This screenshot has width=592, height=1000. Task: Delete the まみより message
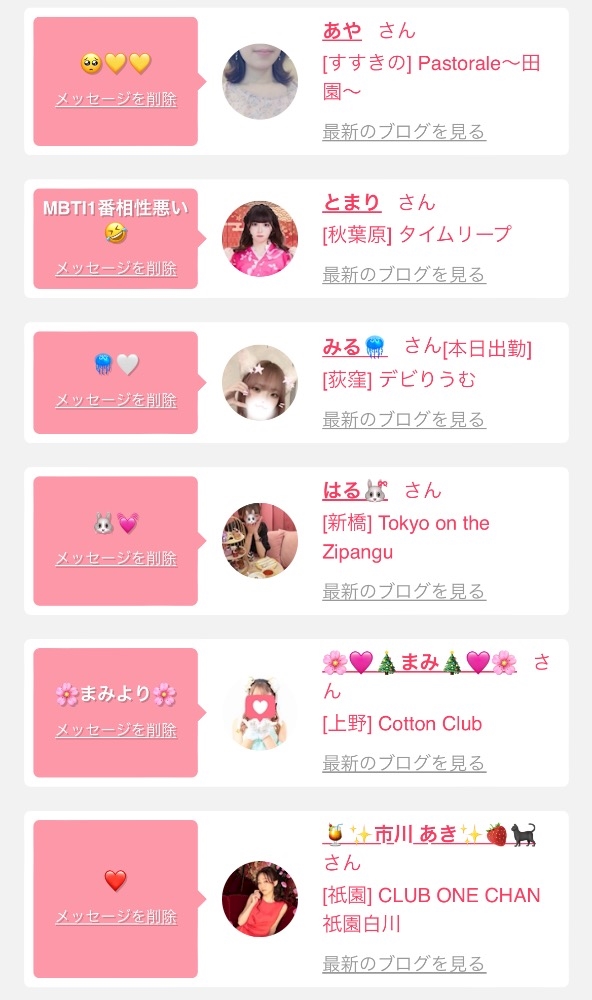point(116,730)
